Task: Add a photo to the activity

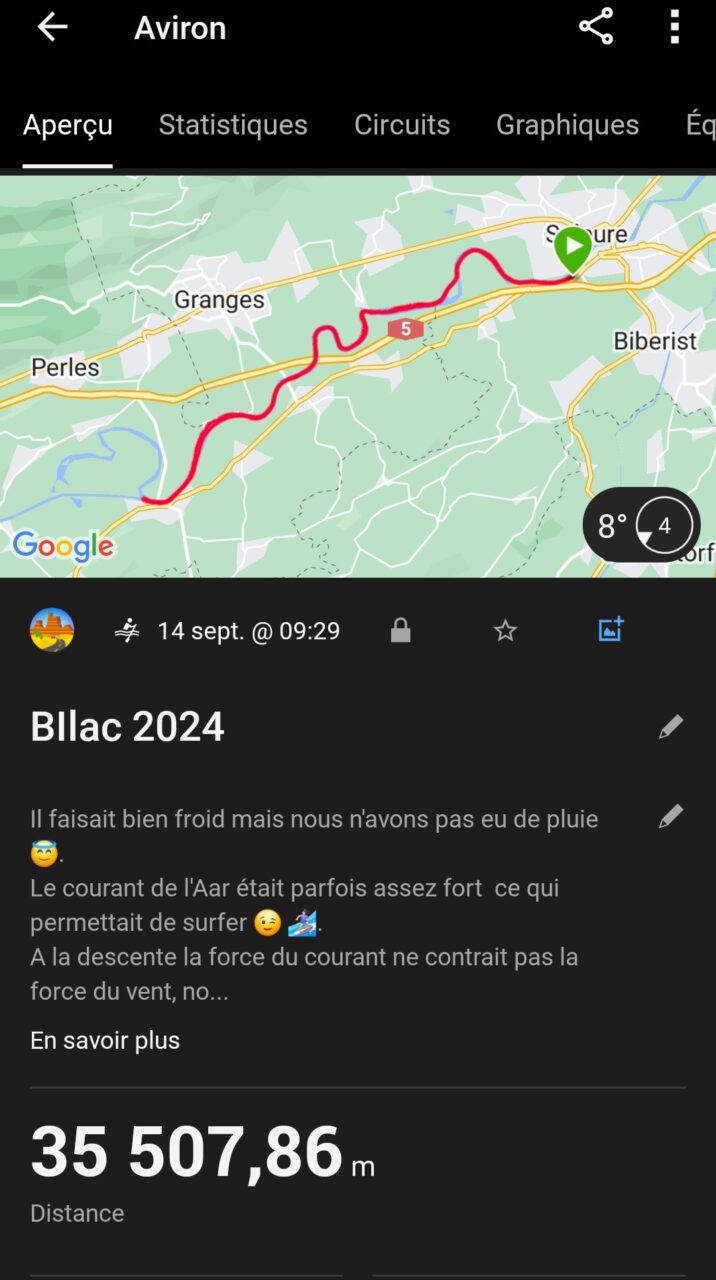Action: pyautogui.click(x=610, y=629)
